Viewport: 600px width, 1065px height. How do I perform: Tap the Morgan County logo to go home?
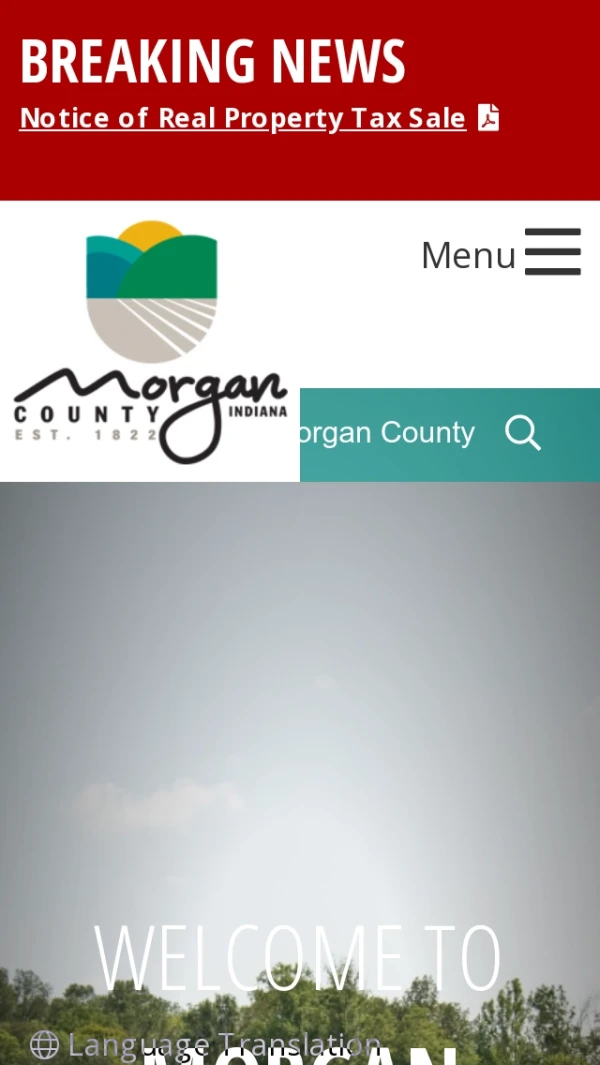(150, 342)
